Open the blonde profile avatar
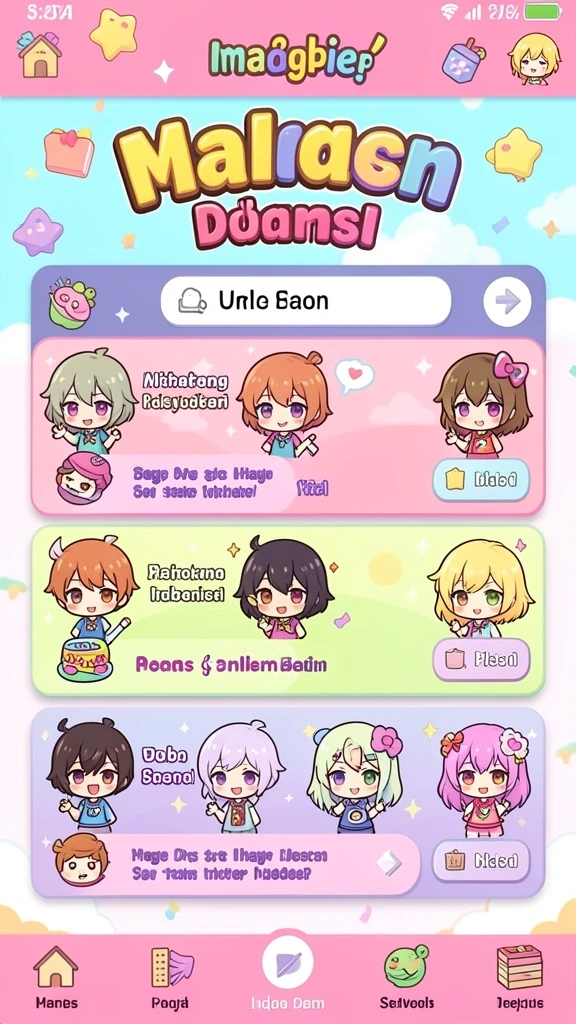Viewport: 576px width, 1024px height. (x=534, y=60)
